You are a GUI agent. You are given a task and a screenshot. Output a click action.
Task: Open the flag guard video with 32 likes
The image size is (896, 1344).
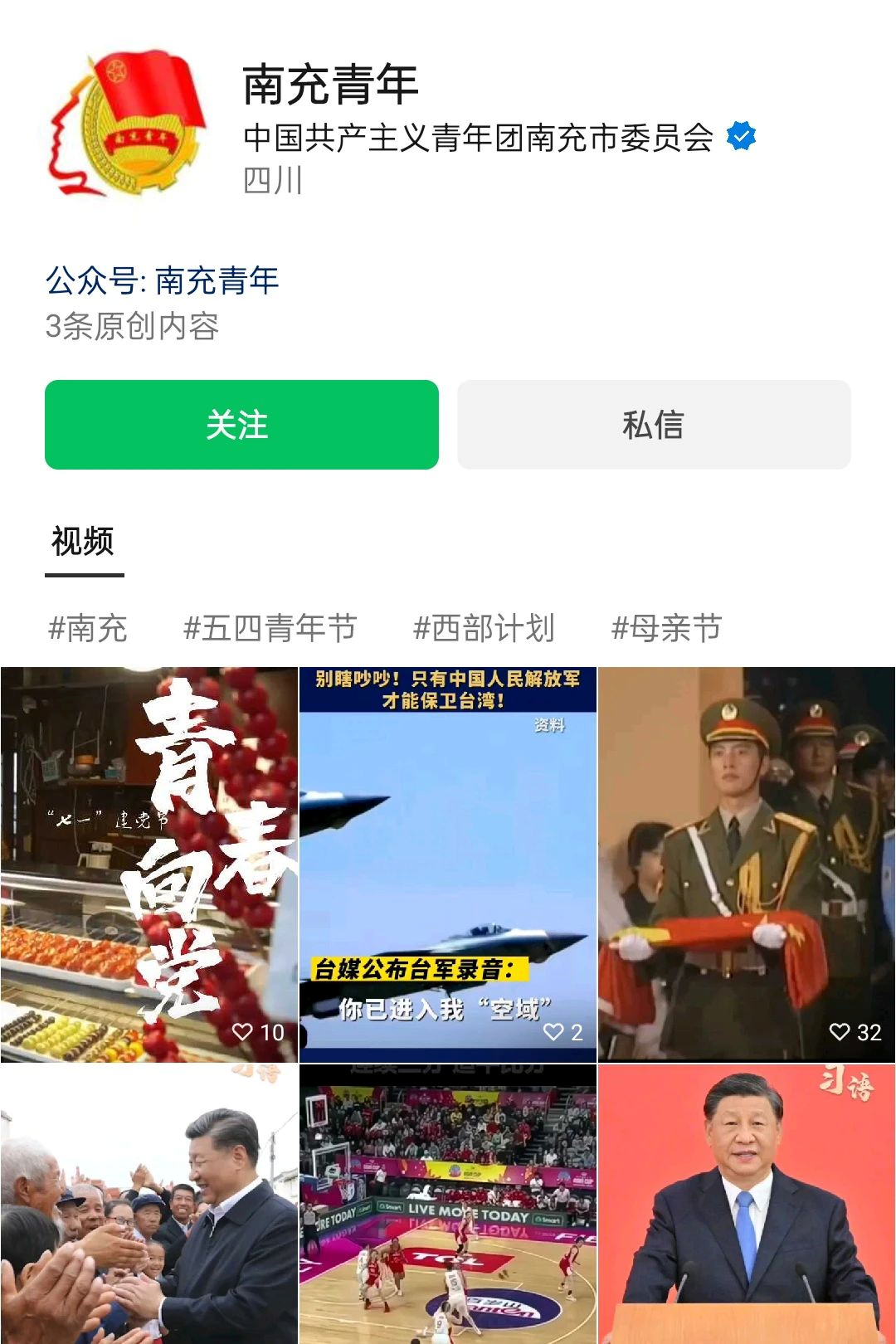pyautogui.click(x=747, y=864)
